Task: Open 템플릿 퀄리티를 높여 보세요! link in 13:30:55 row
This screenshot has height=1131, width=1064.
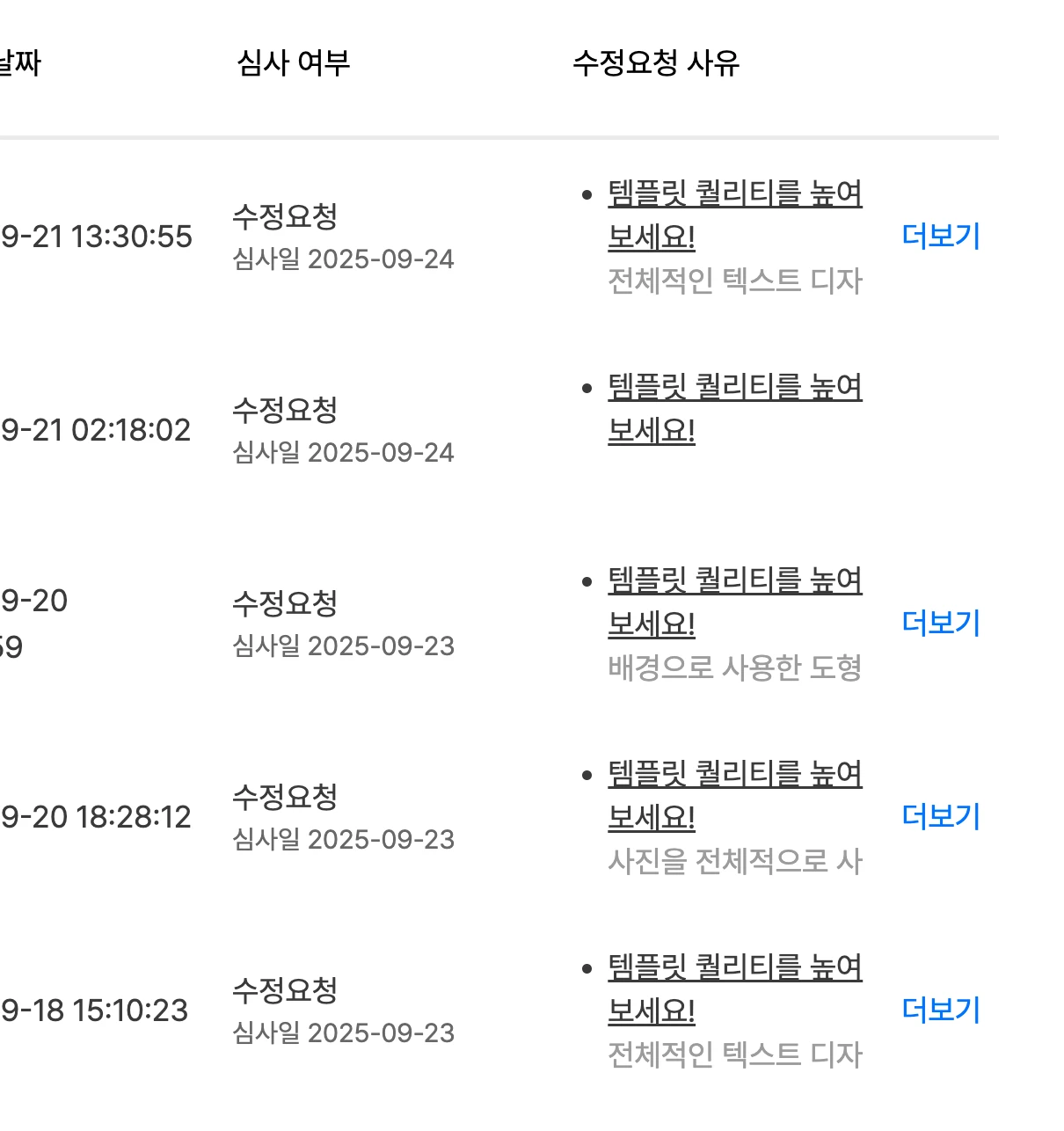Action: tap(734, 194)
